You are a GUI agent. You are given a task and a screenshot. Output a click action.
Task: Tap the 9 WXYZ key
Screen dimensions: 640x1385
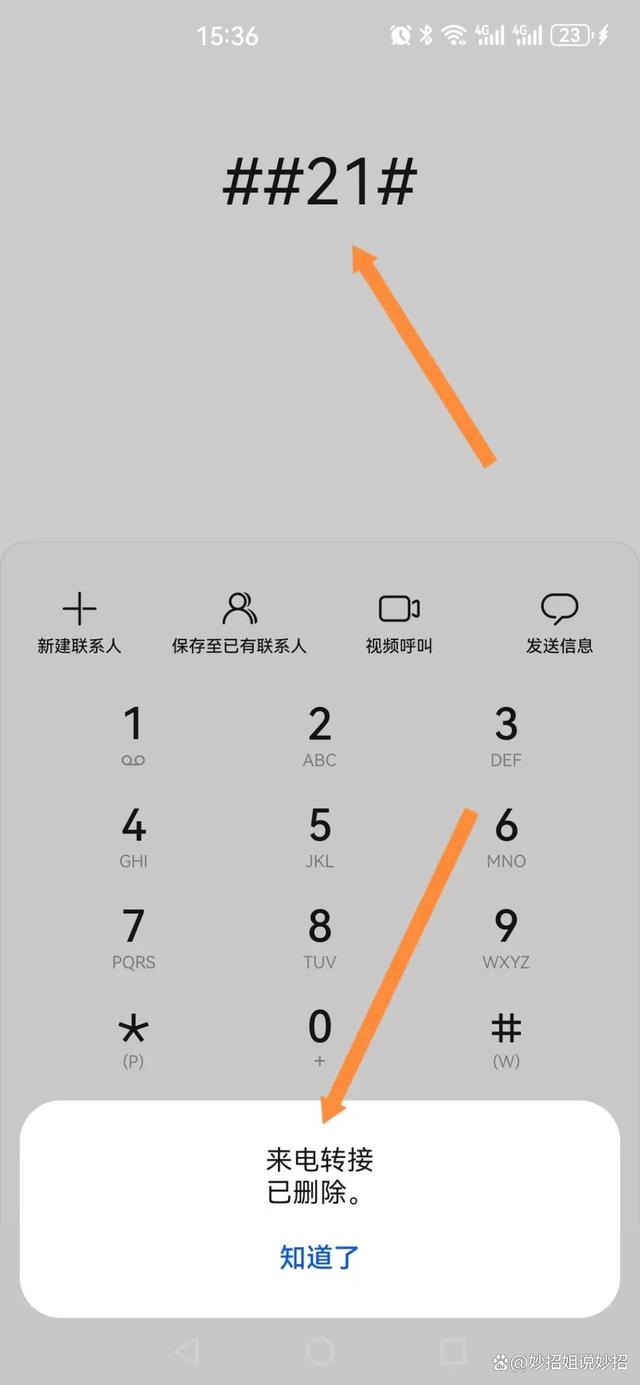pyautogui.click(x=506, y=937)
